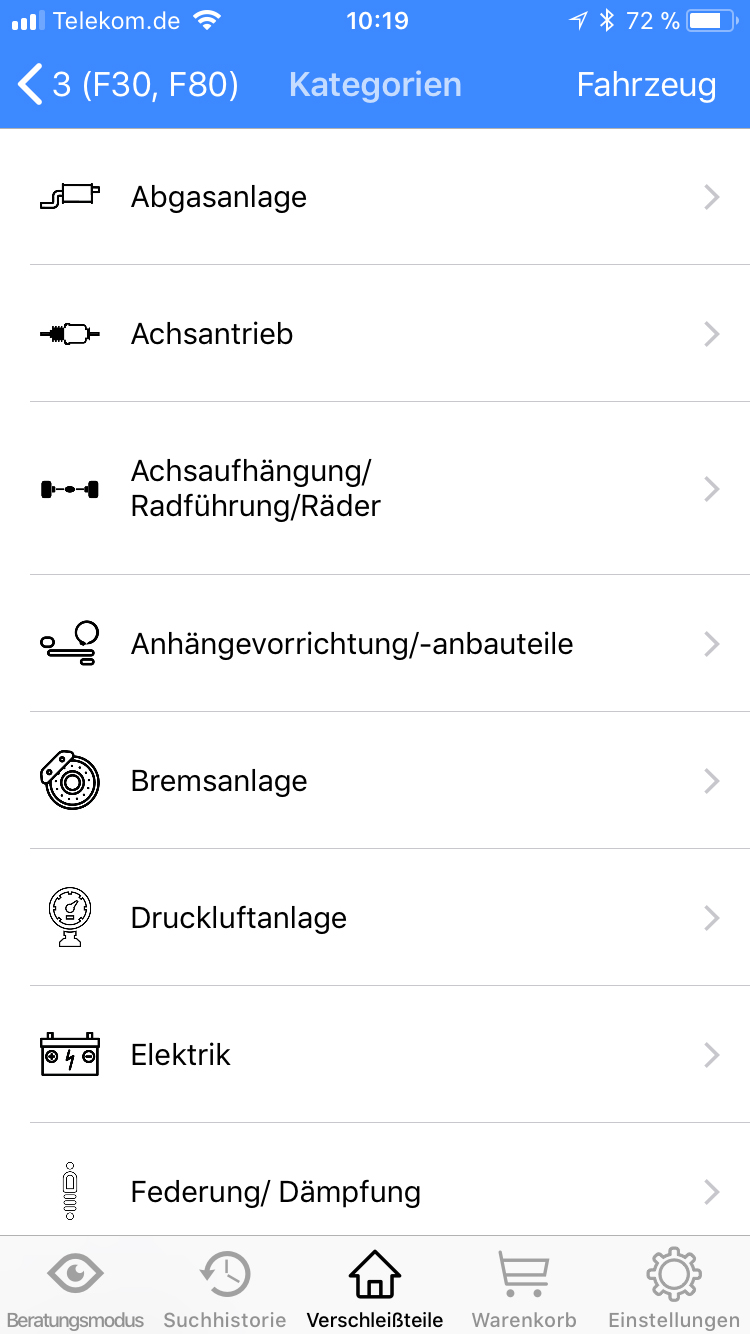
Task: Select the Verschleißteile tab
Action: (375, 1288)
